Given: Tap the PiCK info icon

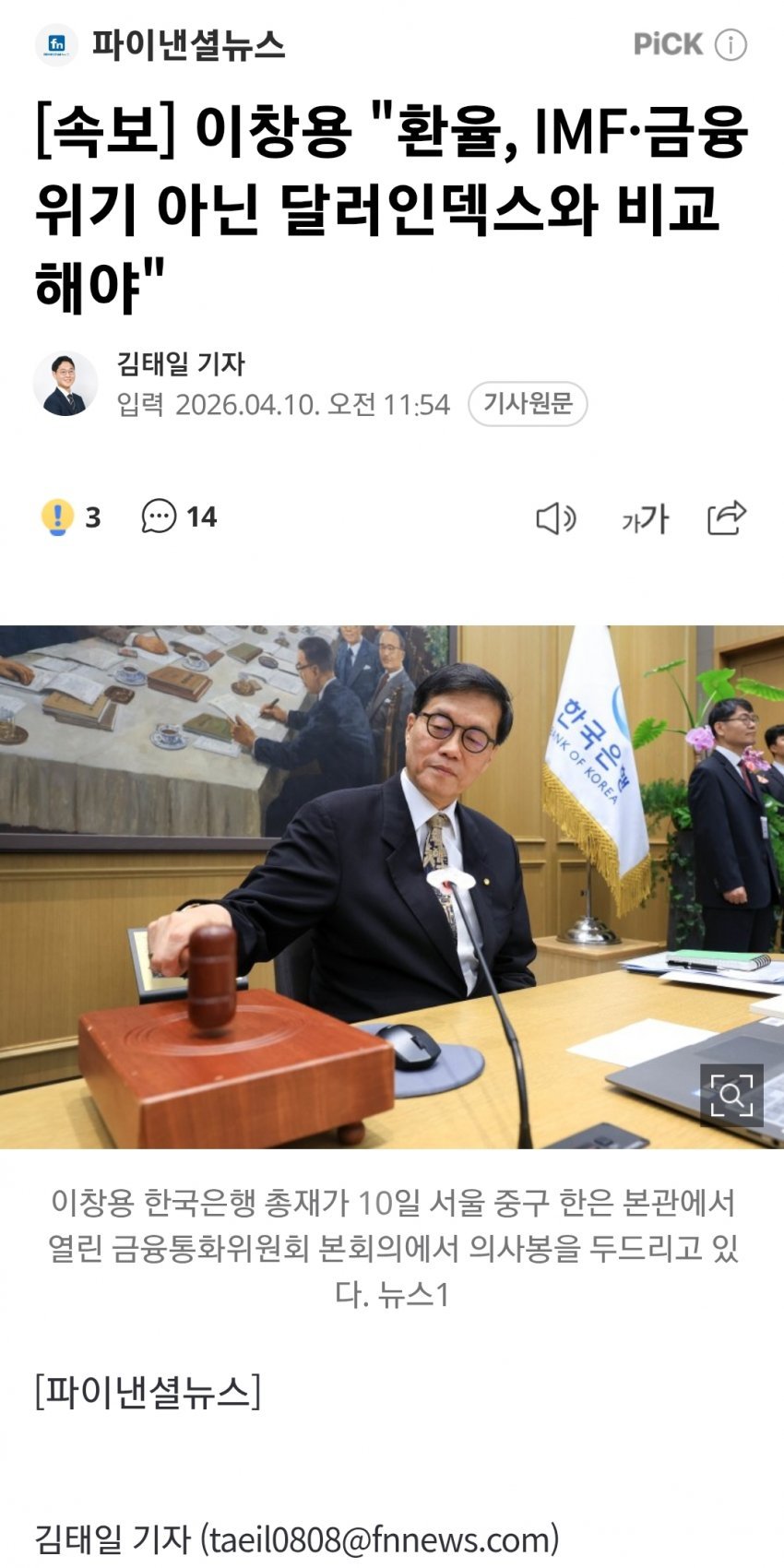Looking at the screenshot, I should (731, 44).
